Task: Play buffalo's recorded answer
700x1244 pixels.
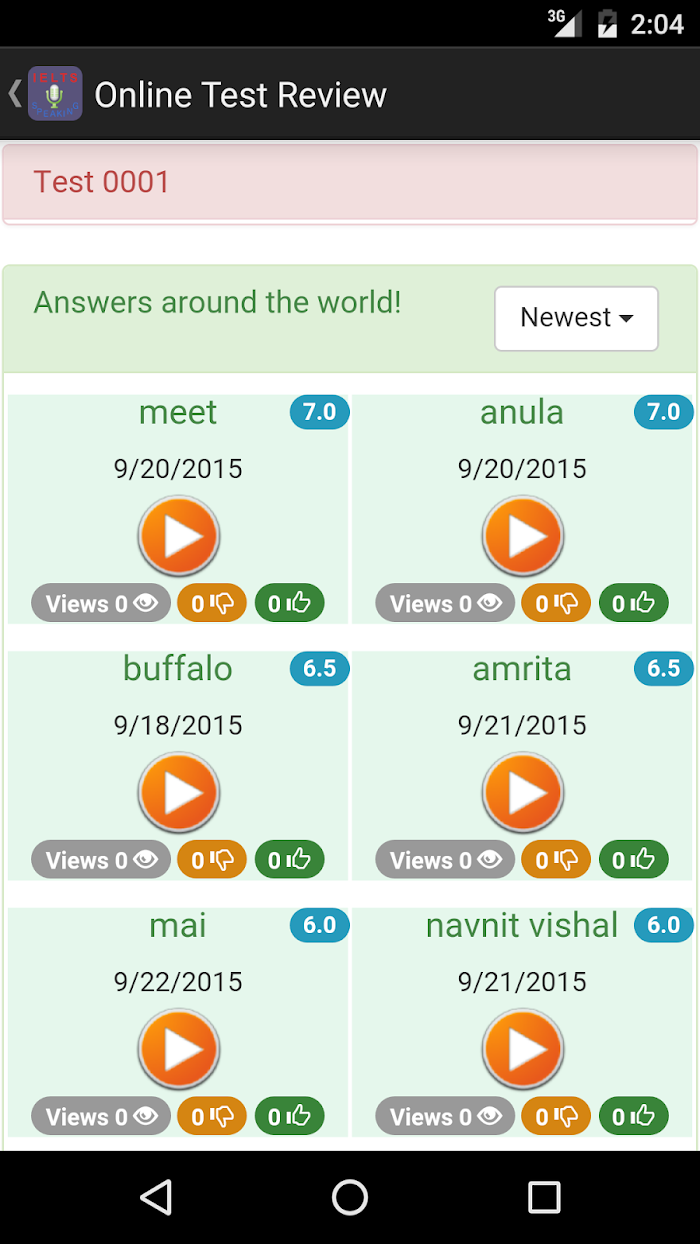Action: click(x=178, y=793)
